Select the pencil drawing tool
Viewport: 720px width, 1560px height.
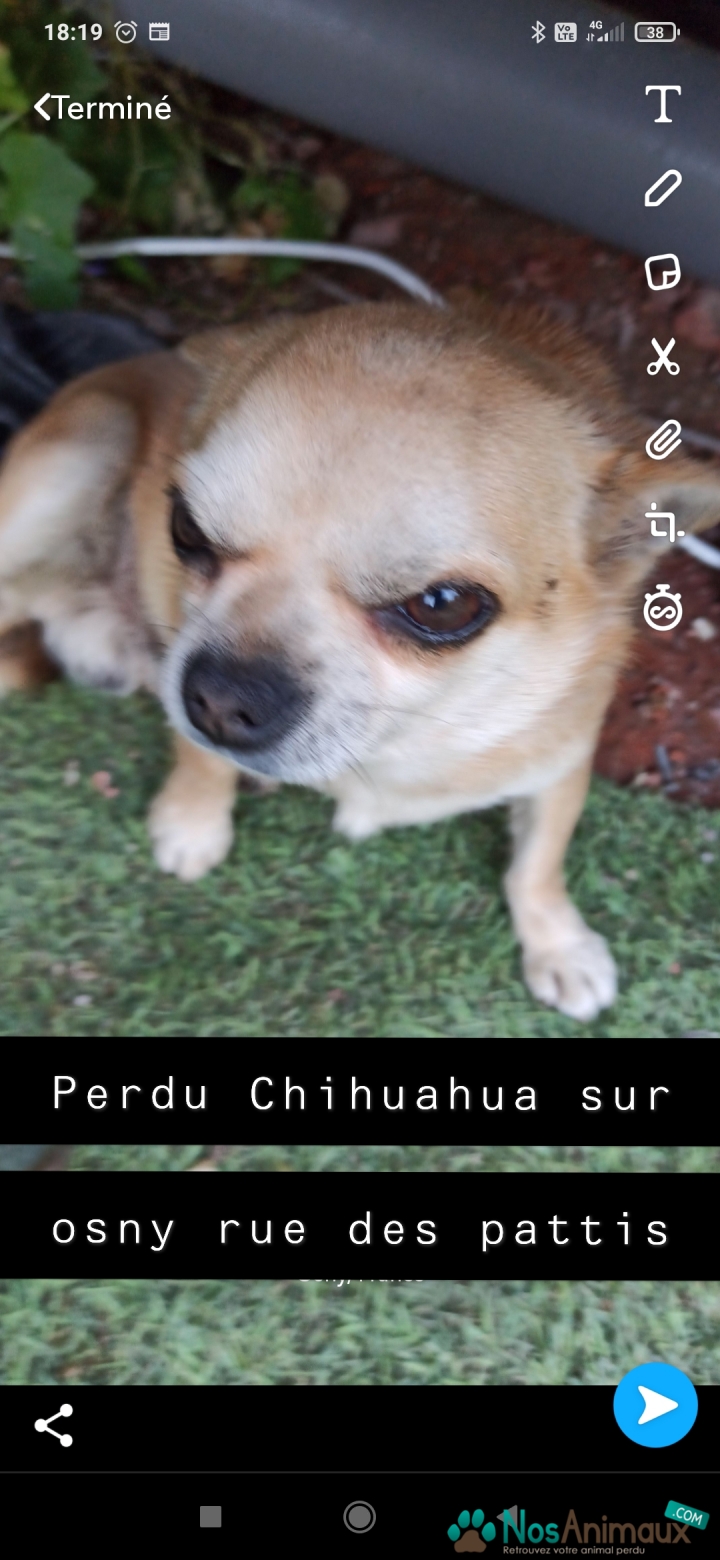662,188
